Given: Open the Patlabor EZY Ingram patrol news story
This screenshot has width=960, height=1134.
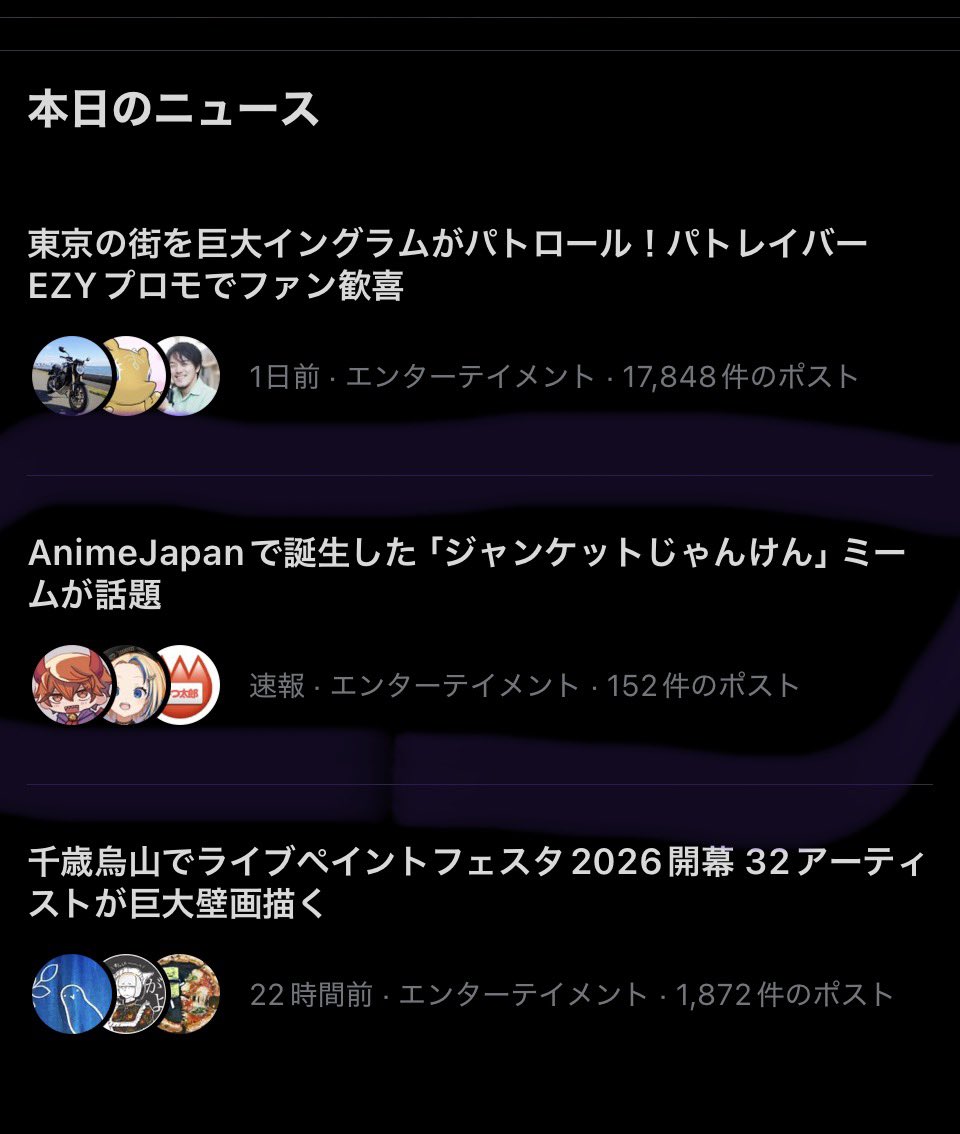Looking at the screenshot, I should click(x=446, y=265).
